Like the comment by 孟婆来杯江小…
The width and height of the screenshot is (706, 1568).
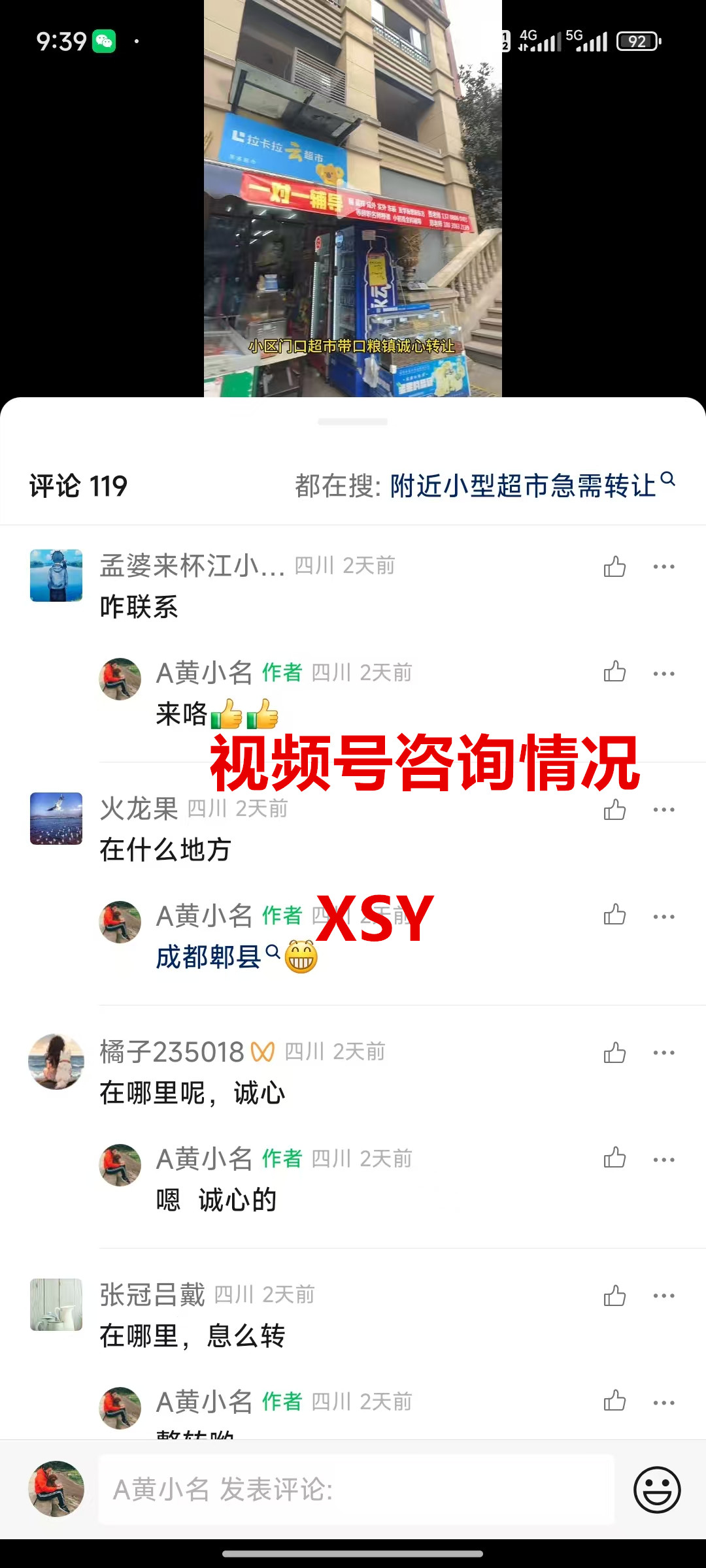click(x=614, y=566)
